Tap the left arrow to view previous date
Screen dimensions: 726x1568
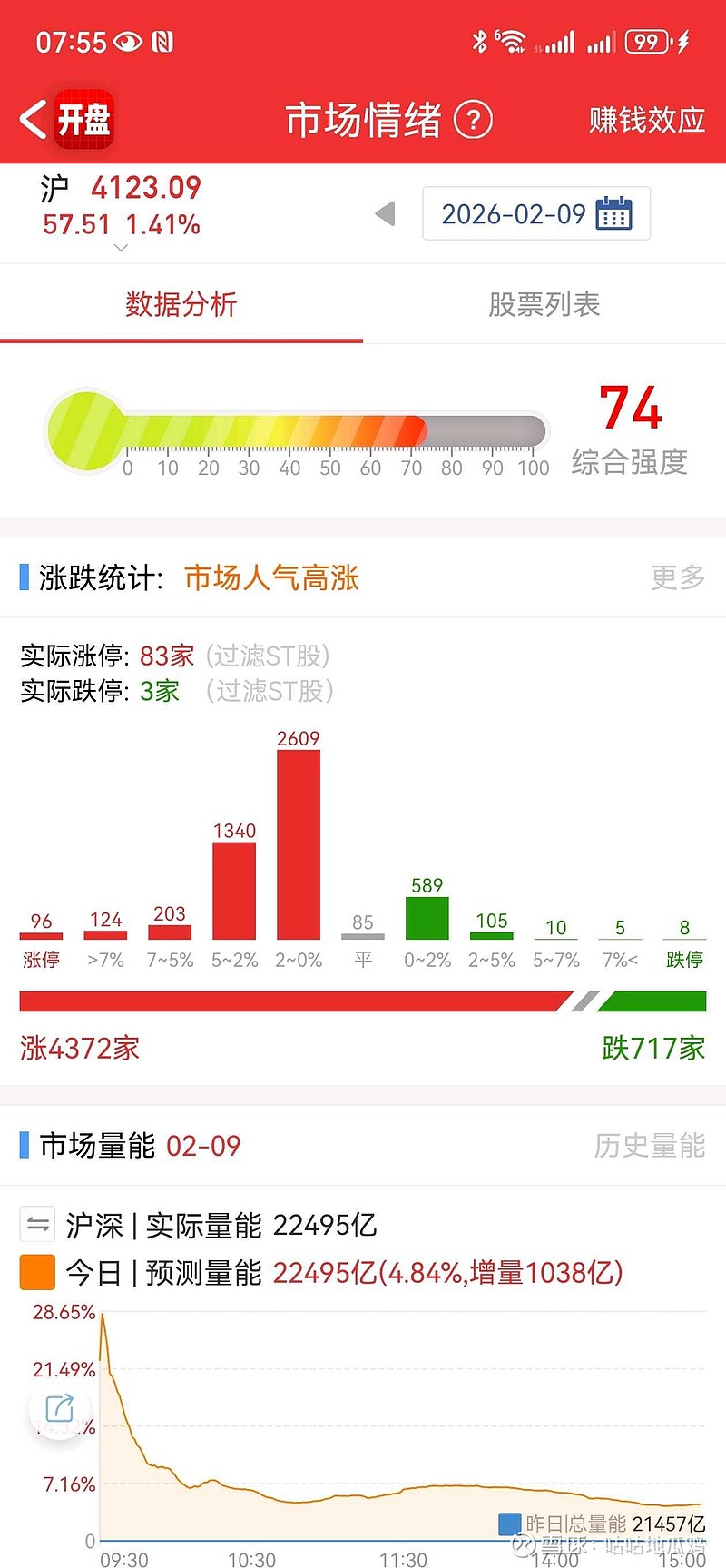[x=385, y=213]
